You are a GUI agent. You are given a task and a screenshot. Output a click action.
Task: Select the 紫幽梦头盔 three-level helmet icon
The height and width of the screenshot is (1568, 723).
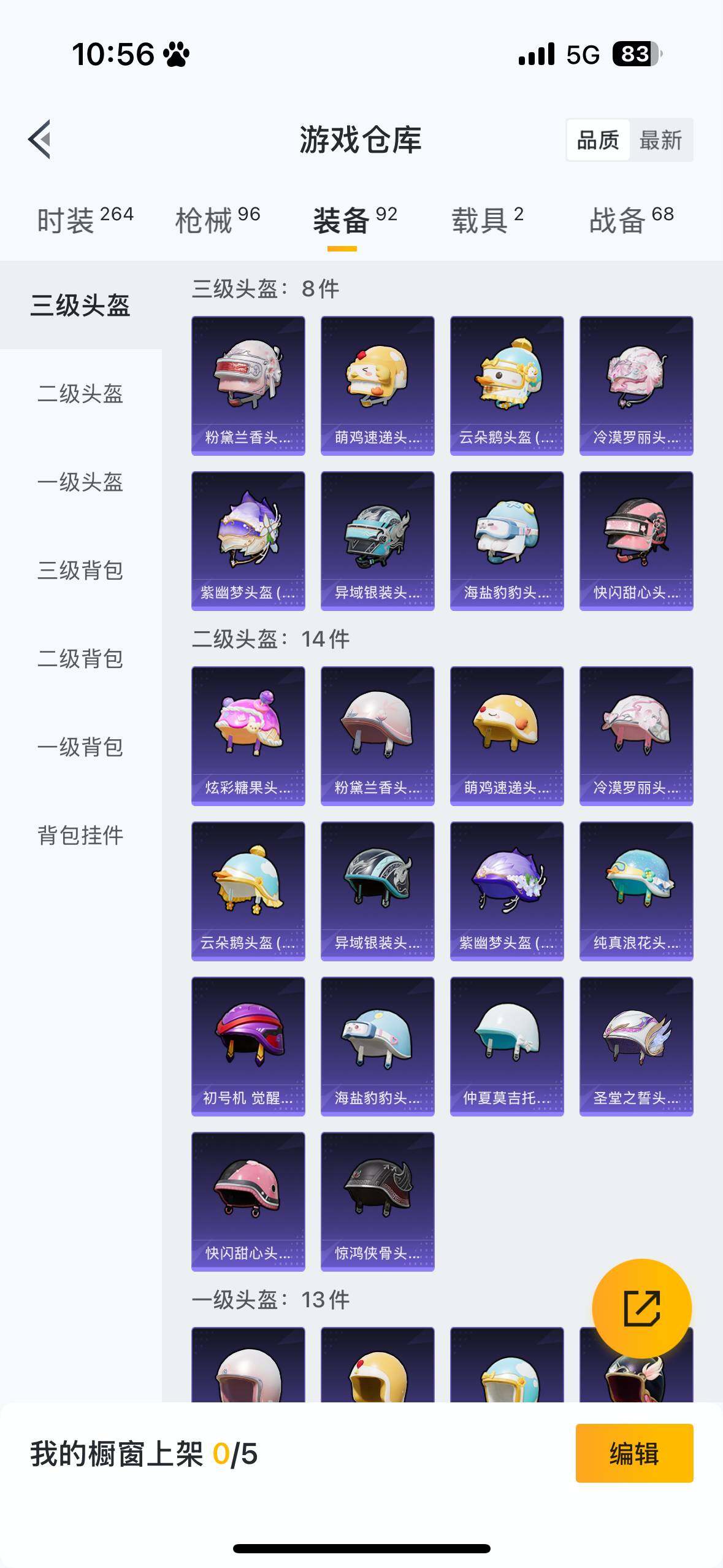248,539
